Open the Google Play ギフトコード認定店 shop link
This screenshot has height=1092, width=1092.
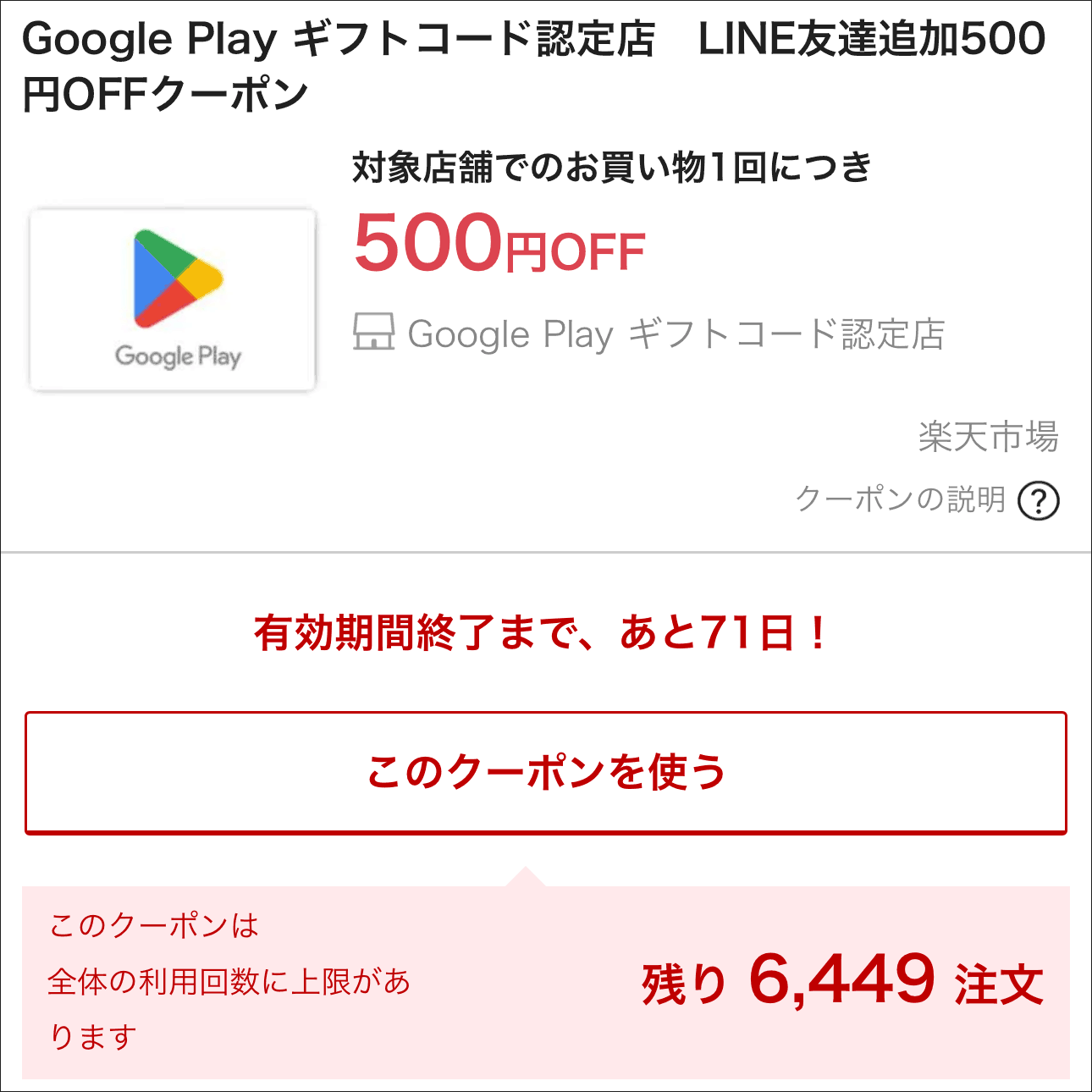click(675, 334)
